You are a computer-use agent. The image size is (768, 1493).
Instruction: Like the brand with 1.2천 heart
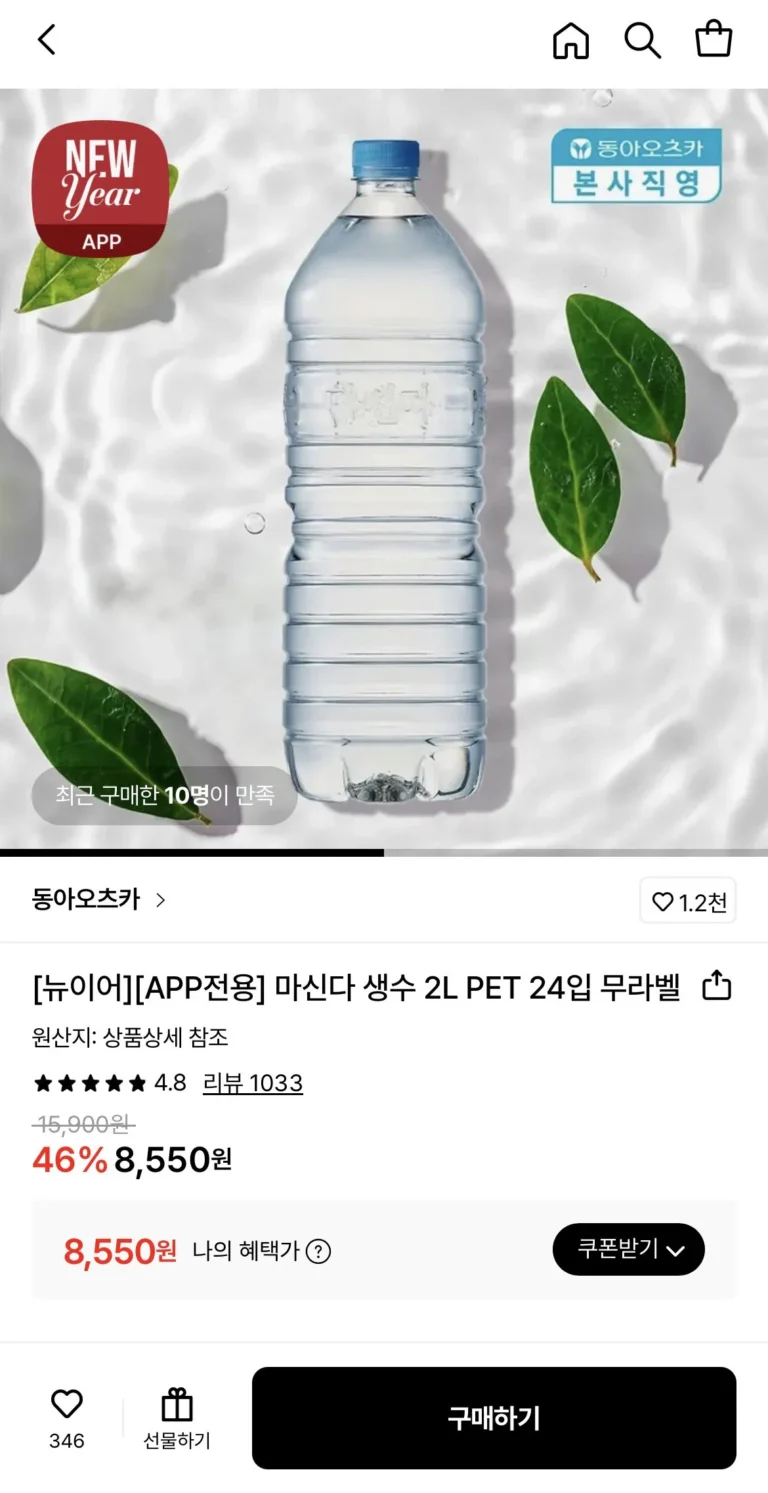click(x=688, y=901)
